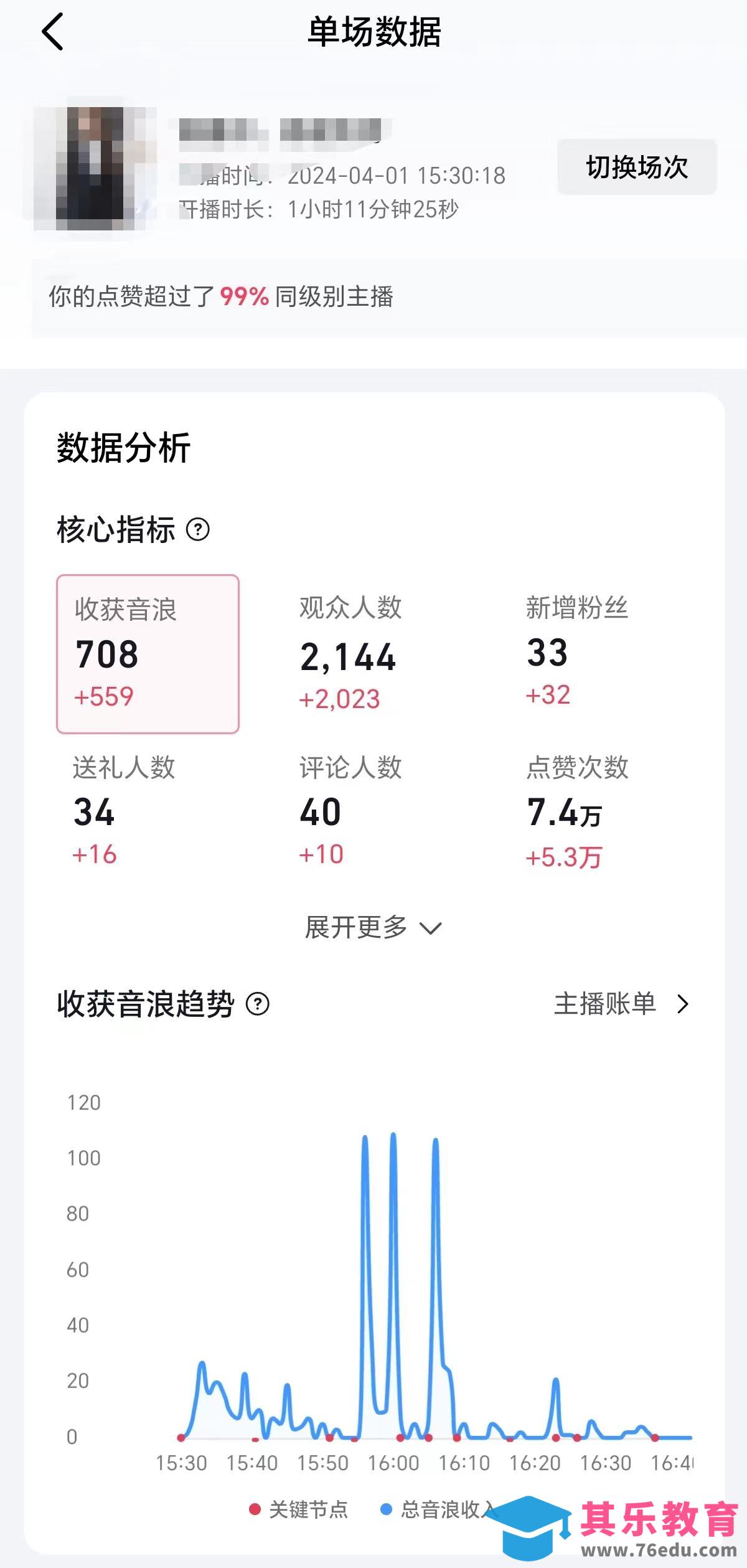Select the 评论人数 metric

point(350,810)
